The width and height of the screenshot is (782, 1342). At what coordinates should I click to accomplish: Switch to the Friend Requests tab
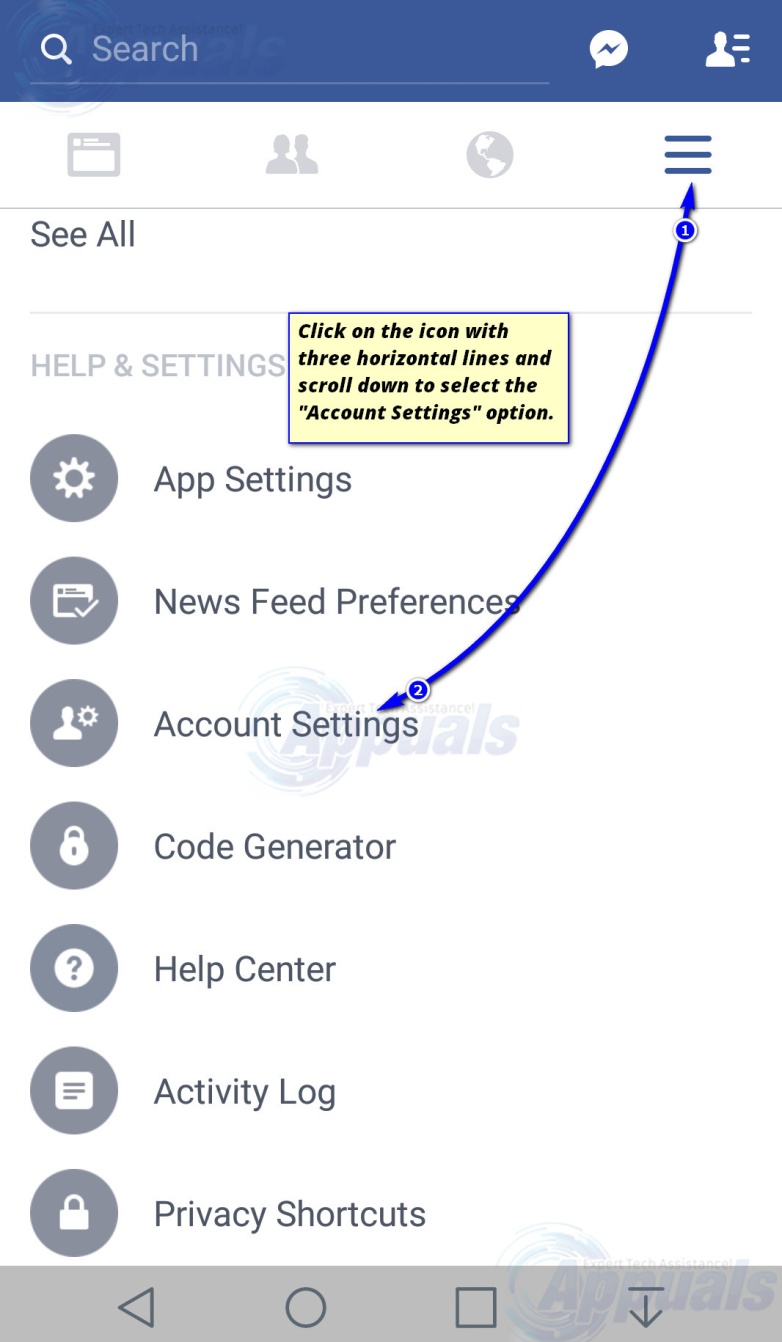tap(292, 155)
